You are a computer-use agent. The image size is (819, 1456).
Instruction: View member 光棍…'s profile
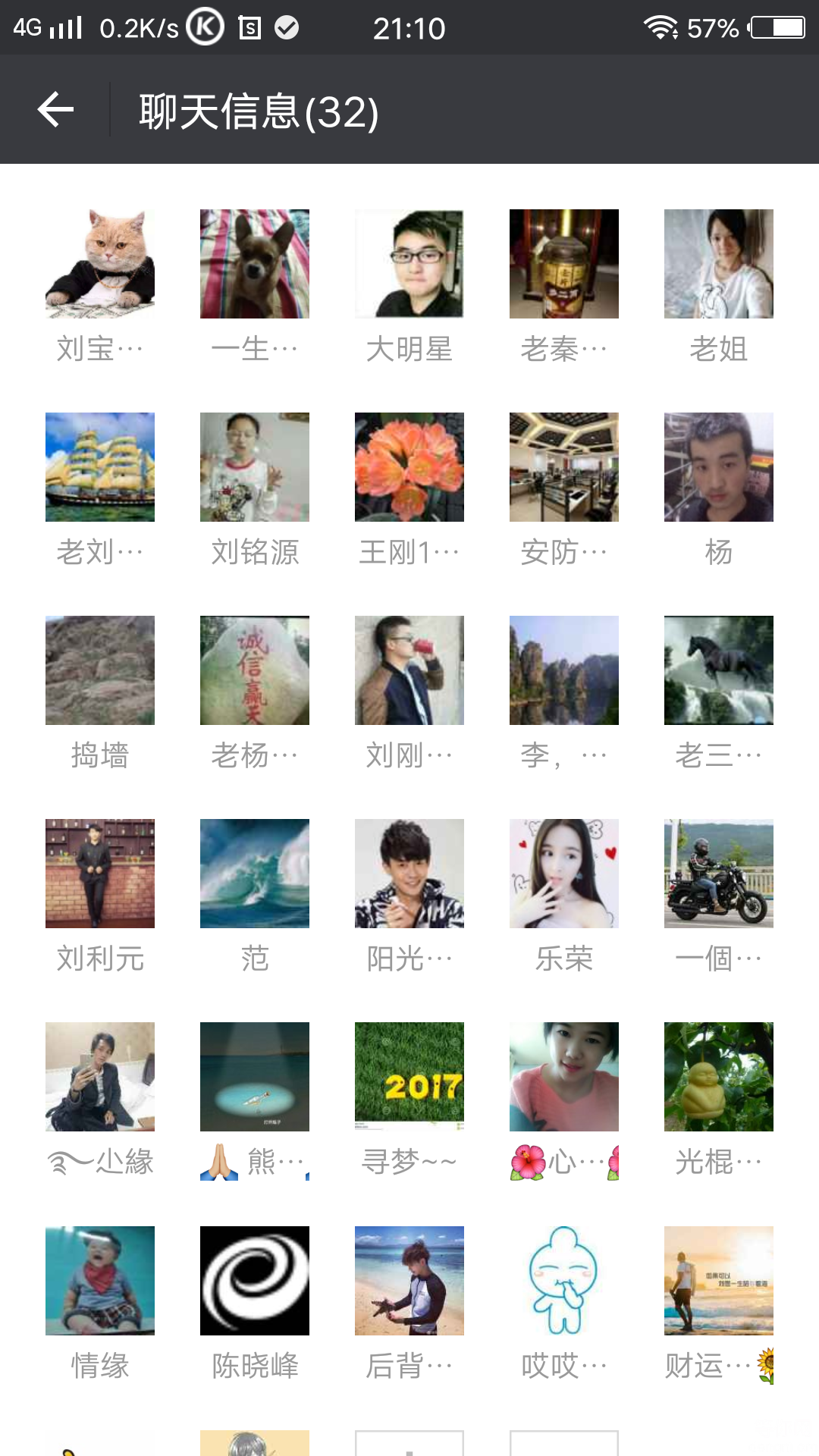point(718,1077)
